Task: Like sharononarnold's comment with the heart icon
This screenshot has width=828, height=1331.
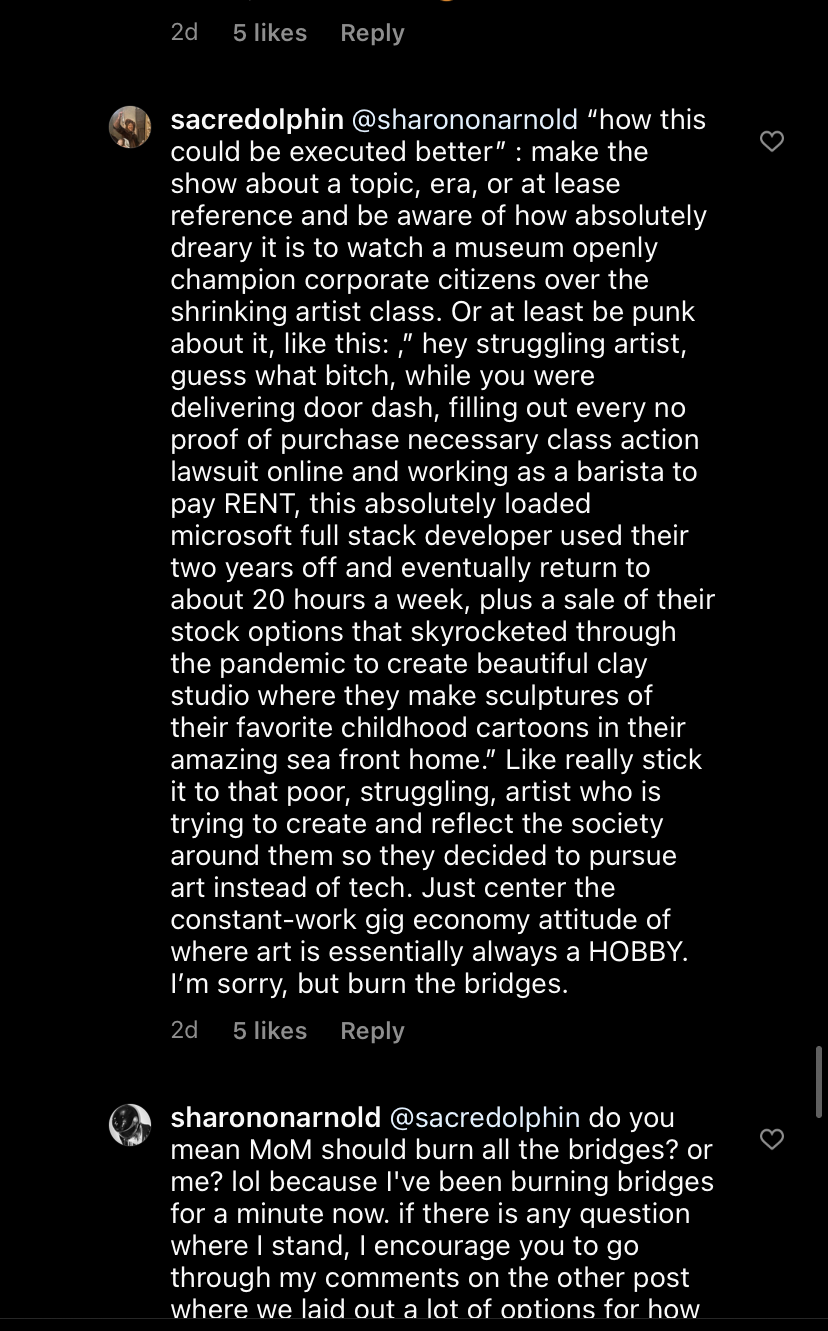Action: click(x=772, y=1139)
